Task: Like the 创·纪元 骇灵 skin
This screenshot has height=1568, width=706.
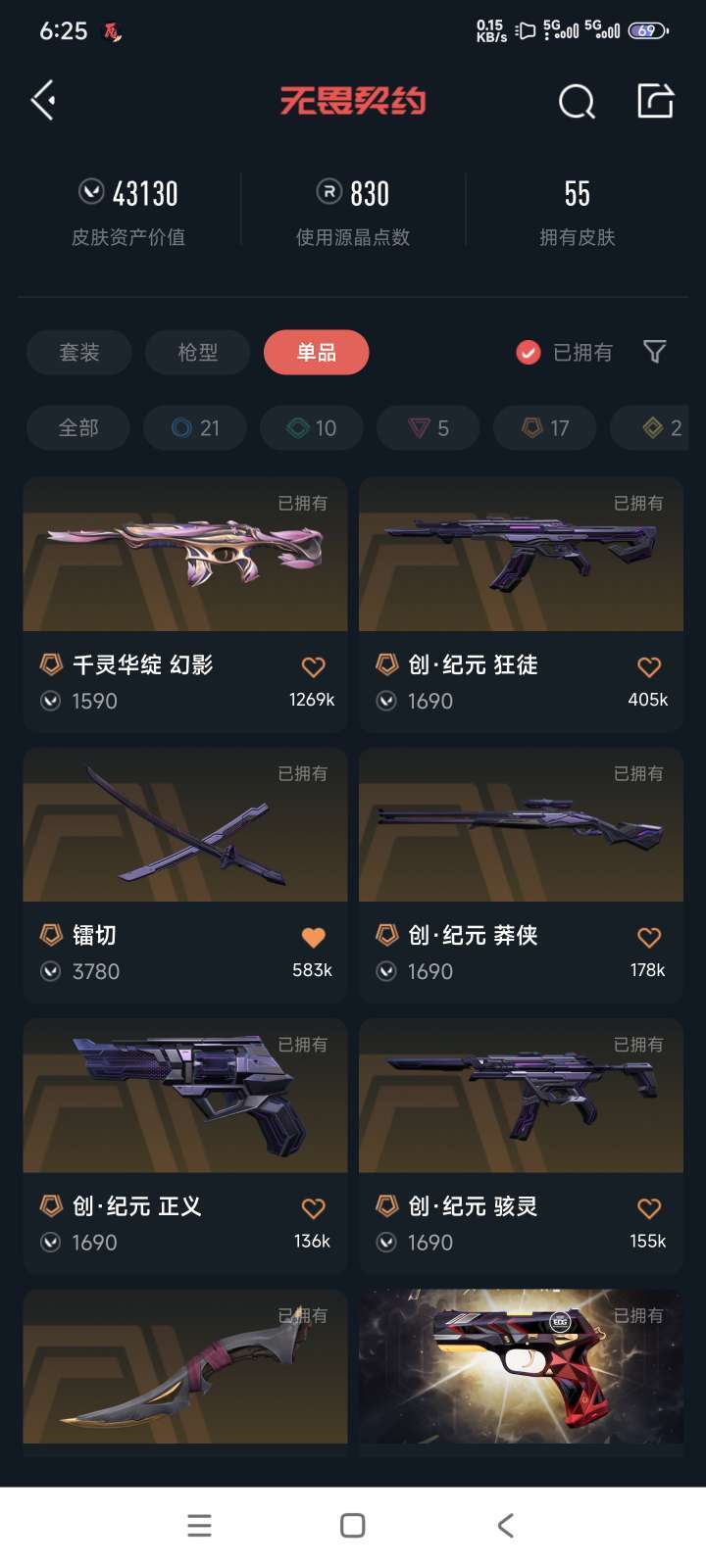Action: click(x=648, y=1208)
